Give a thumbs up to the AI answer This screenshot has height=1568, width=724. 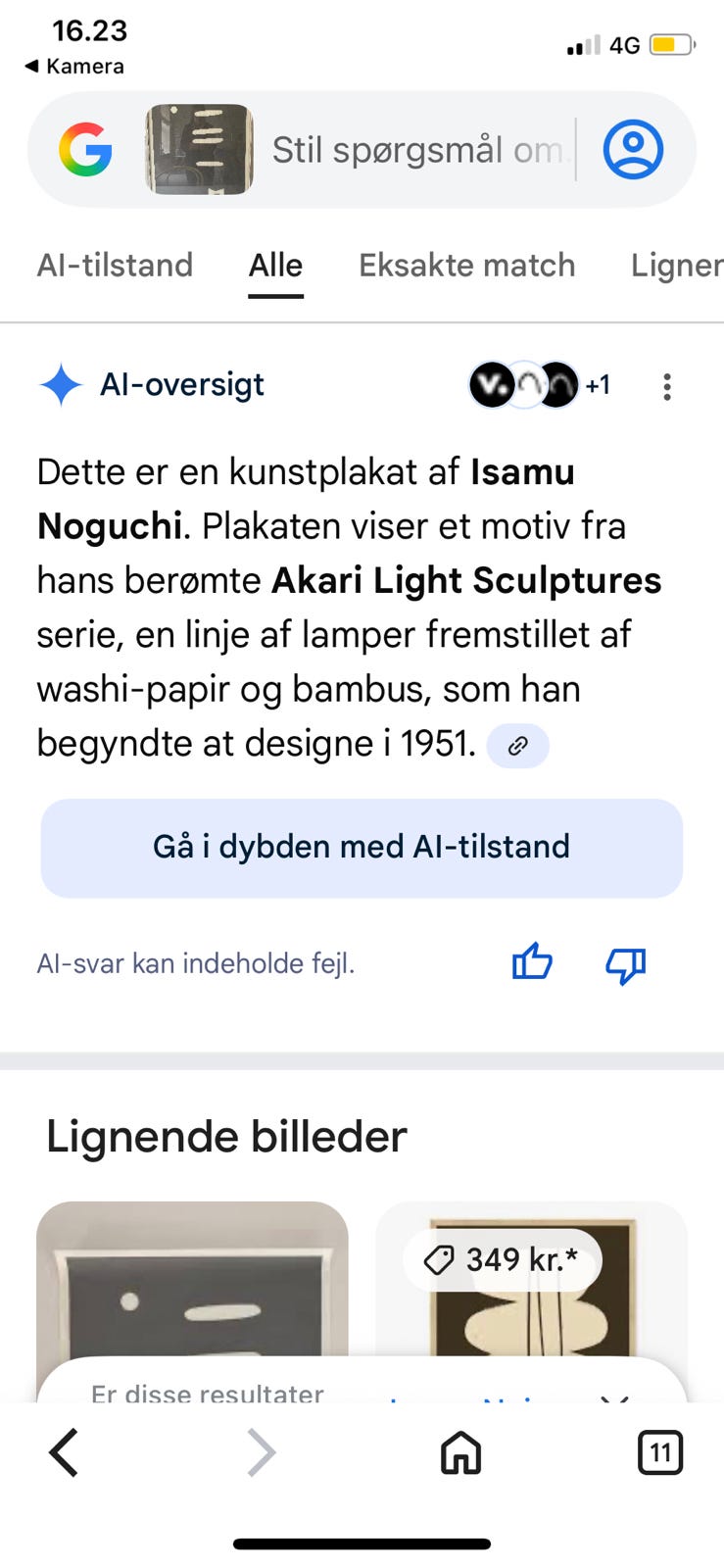[532, 963]
